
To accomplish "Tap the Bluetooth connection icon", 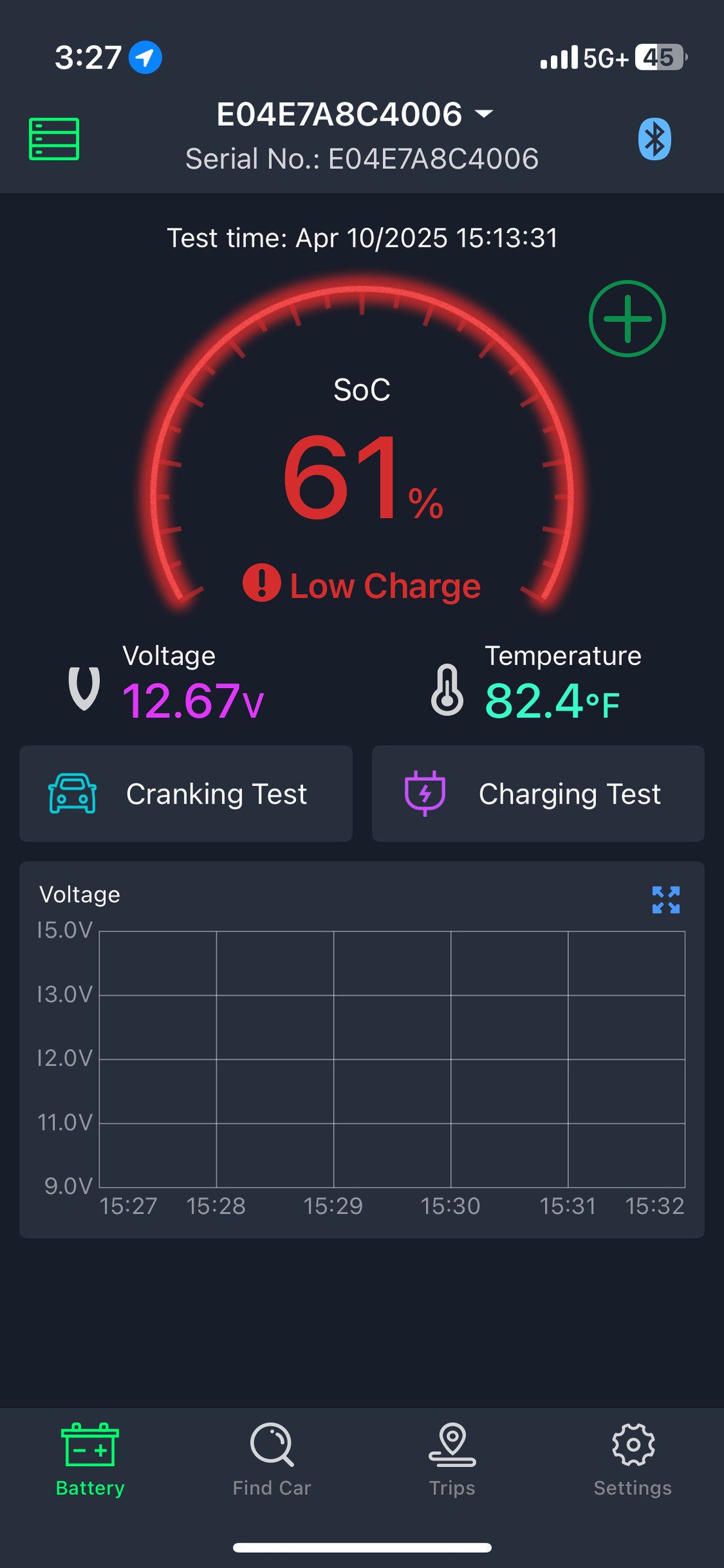I will [x=654, y=139].
